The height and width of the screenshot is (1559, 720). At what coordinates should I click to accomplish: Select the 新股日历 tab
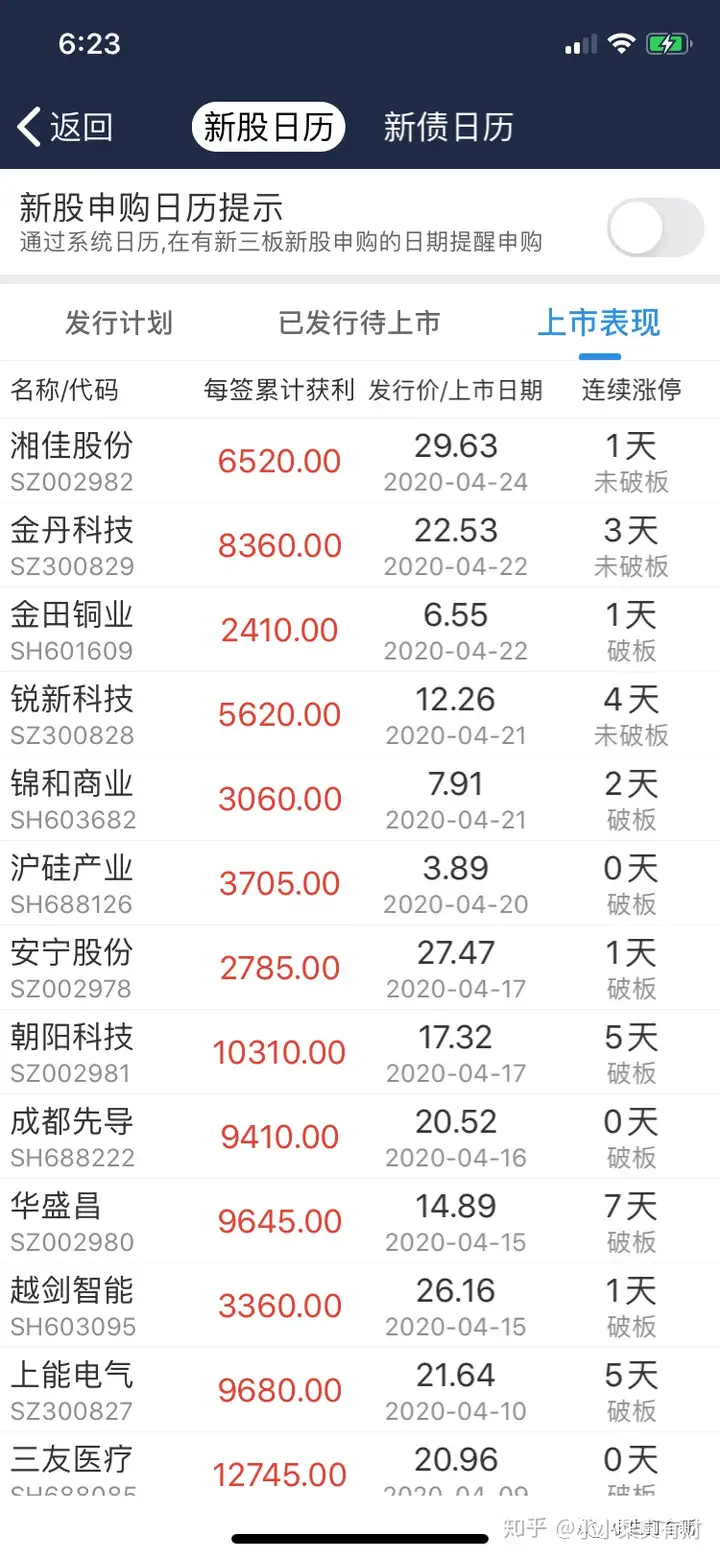click(x=268, y=127)
